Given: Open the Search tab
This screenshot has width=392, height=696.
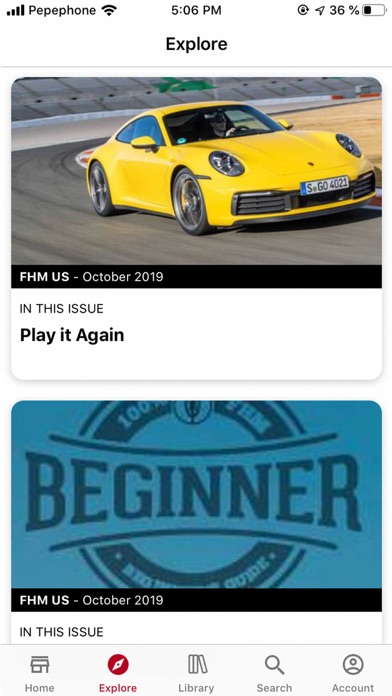Looking at the screenshot, I should (274, 672).
